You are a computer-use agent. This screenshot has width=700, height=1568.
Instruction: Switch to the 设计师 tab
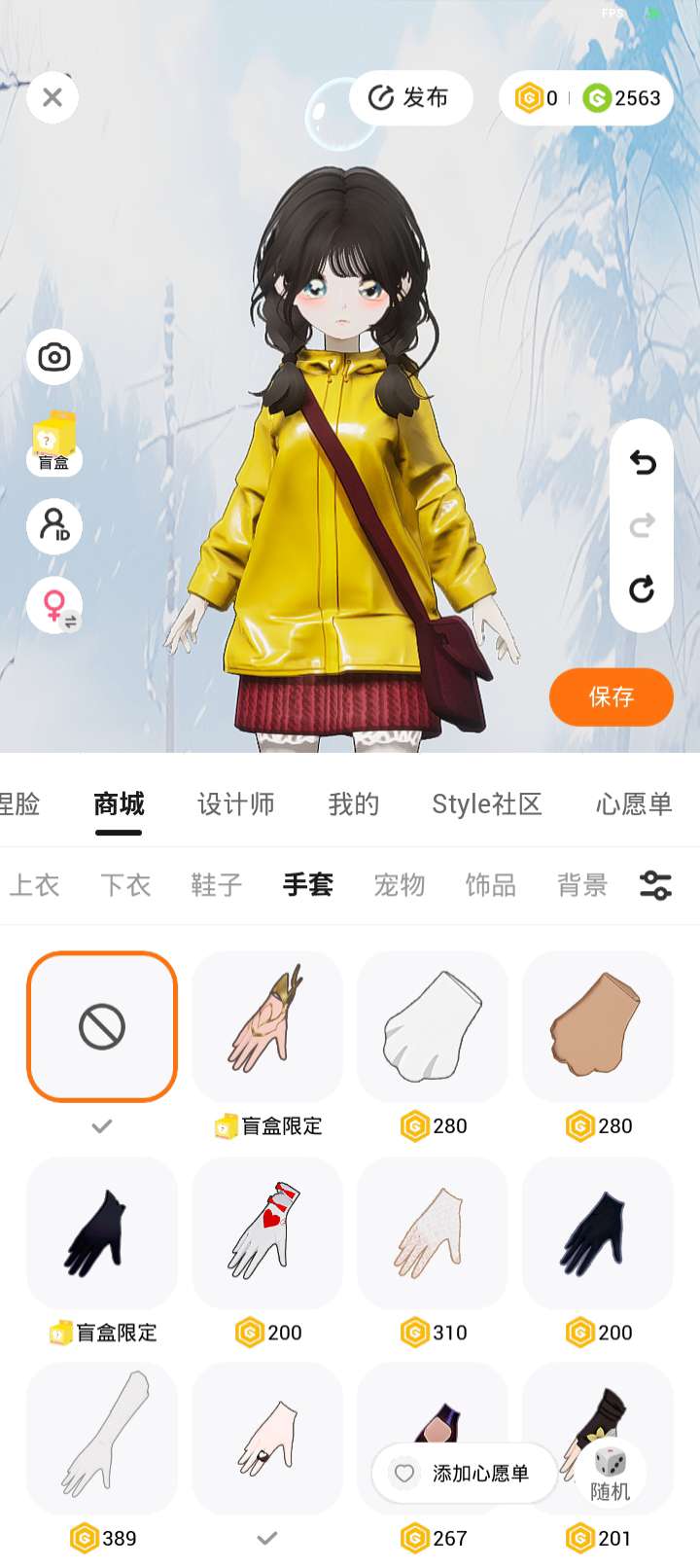click(236, 804)
